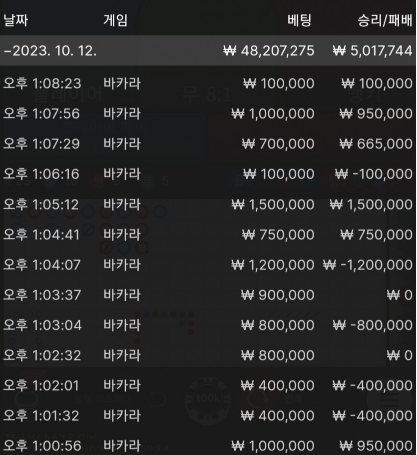The width and height of the screenshot is (417, 455).
Task: Open the 오후 1:06:16 바카라 round
Action: point(208,174)
